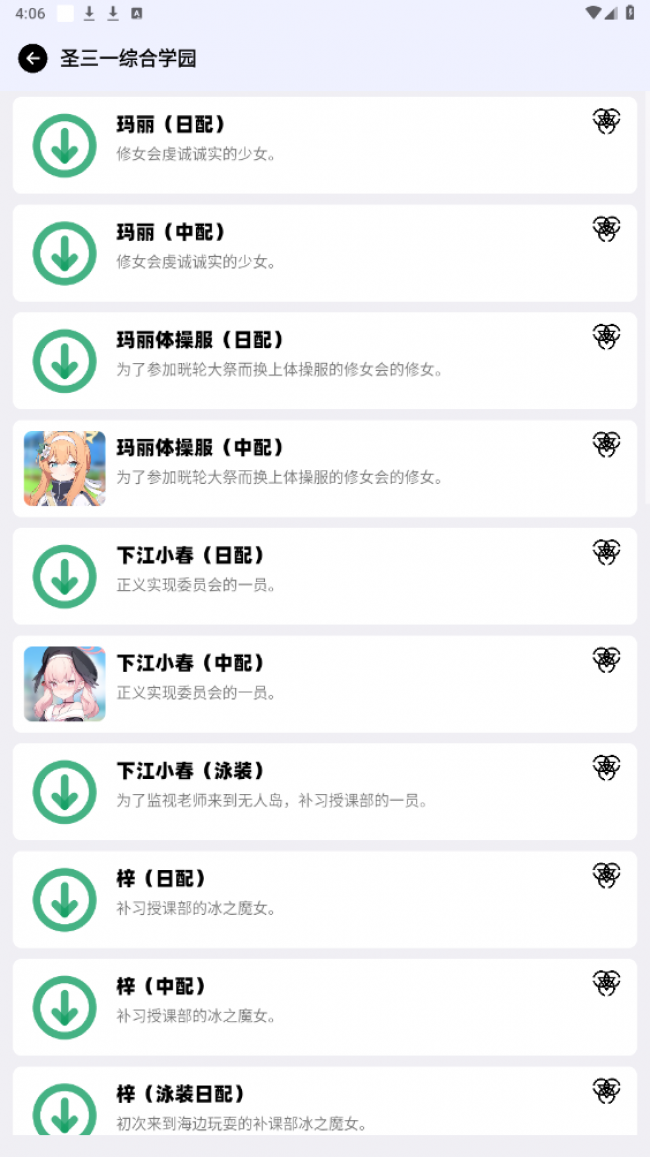
Task: Download 梓（泳装日配）
Action: point(65,1108)
